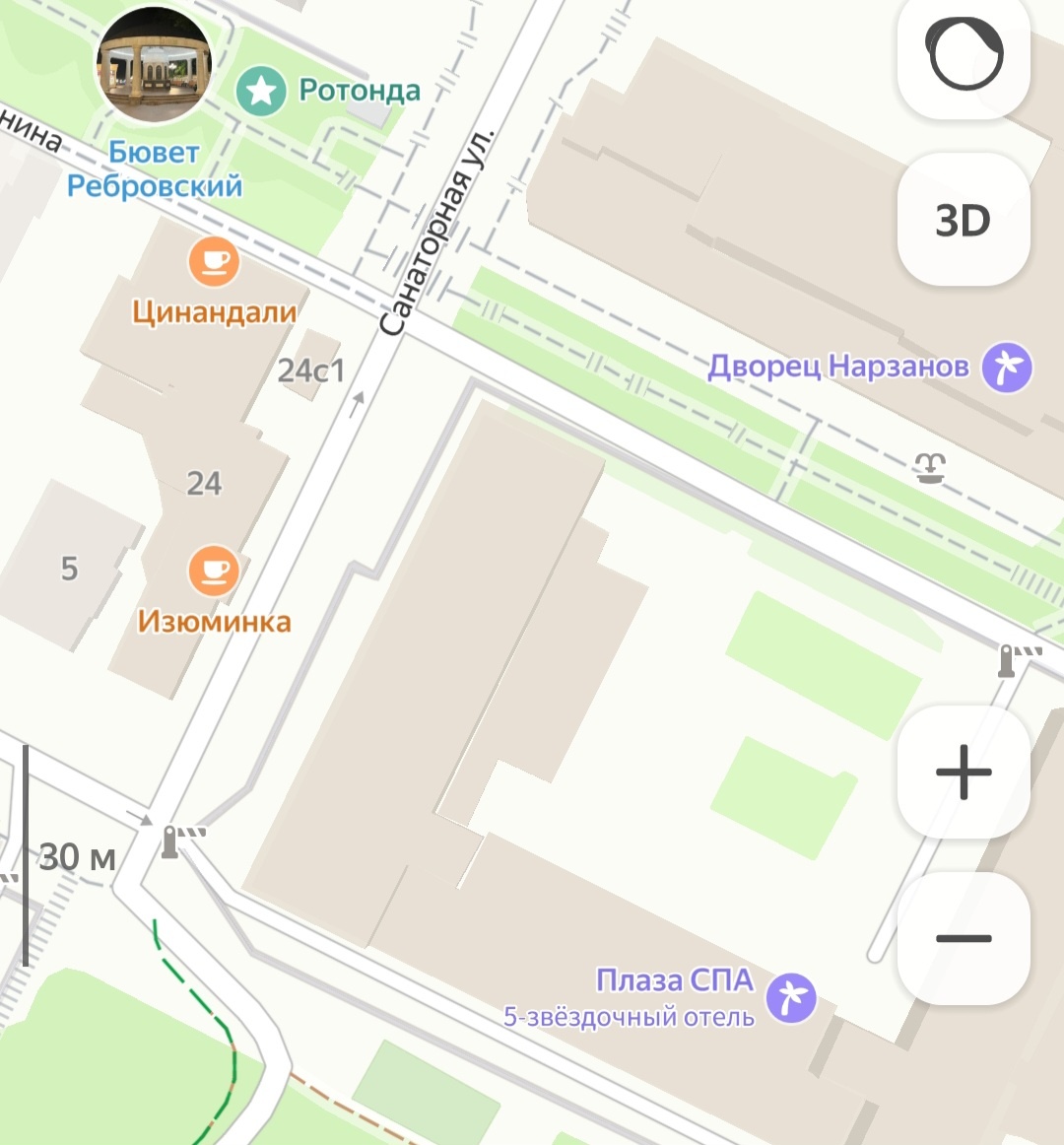The width and height of the screenshot is (1064, 1145).
Task: Zoom in with the plus button
Action: point(963,771)
